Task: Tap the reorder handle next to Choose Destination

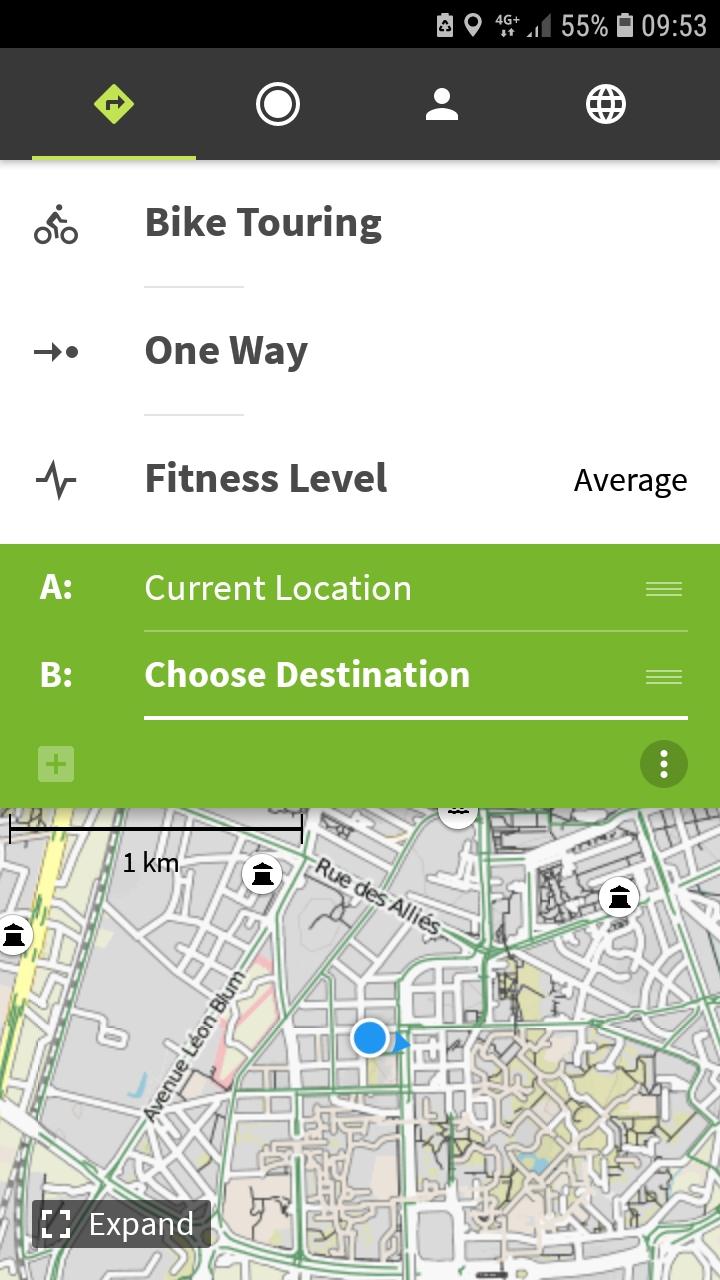Action: click(x=664, y=677)
